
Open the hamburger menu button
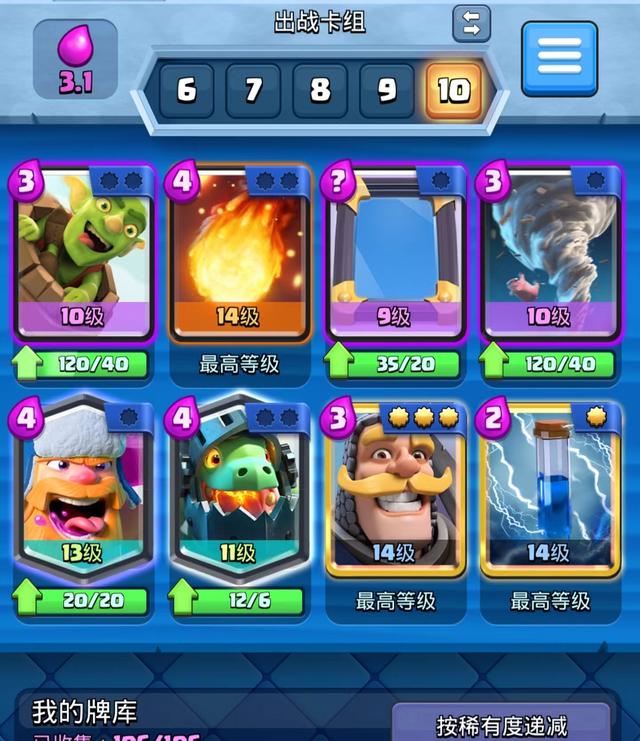tap(559, 58)
